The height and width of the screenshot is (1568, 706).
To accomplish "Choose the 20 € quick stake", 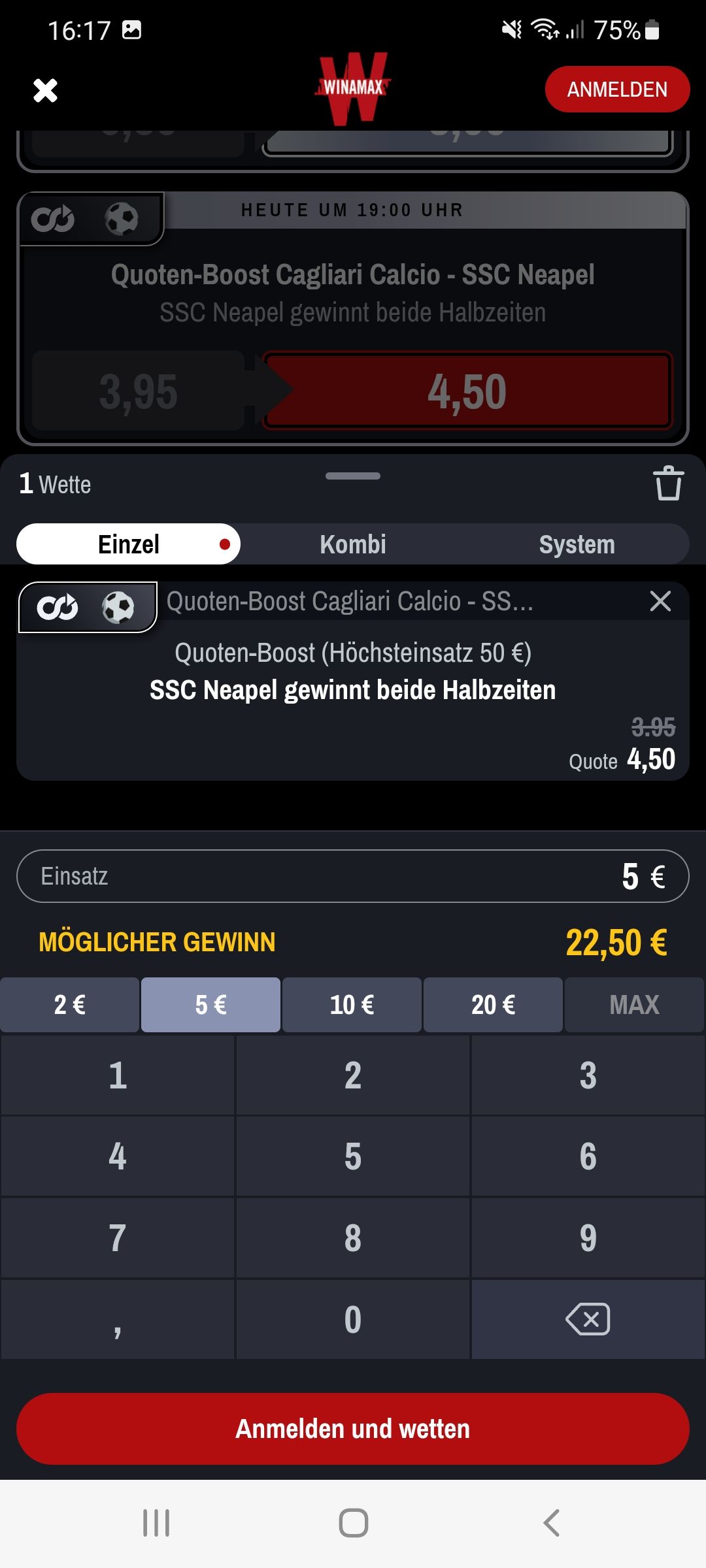I will point(493,1005).
